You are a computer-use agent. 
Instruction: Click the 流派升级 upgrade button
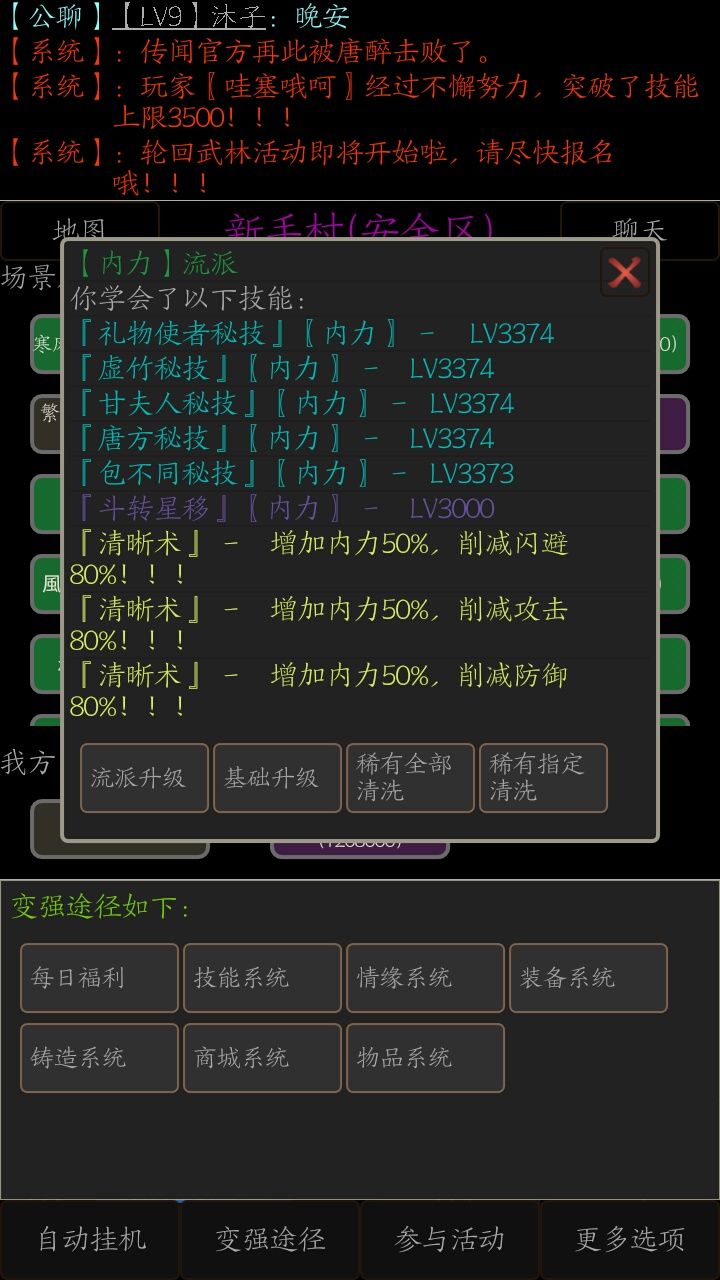[x=143, y=778]
